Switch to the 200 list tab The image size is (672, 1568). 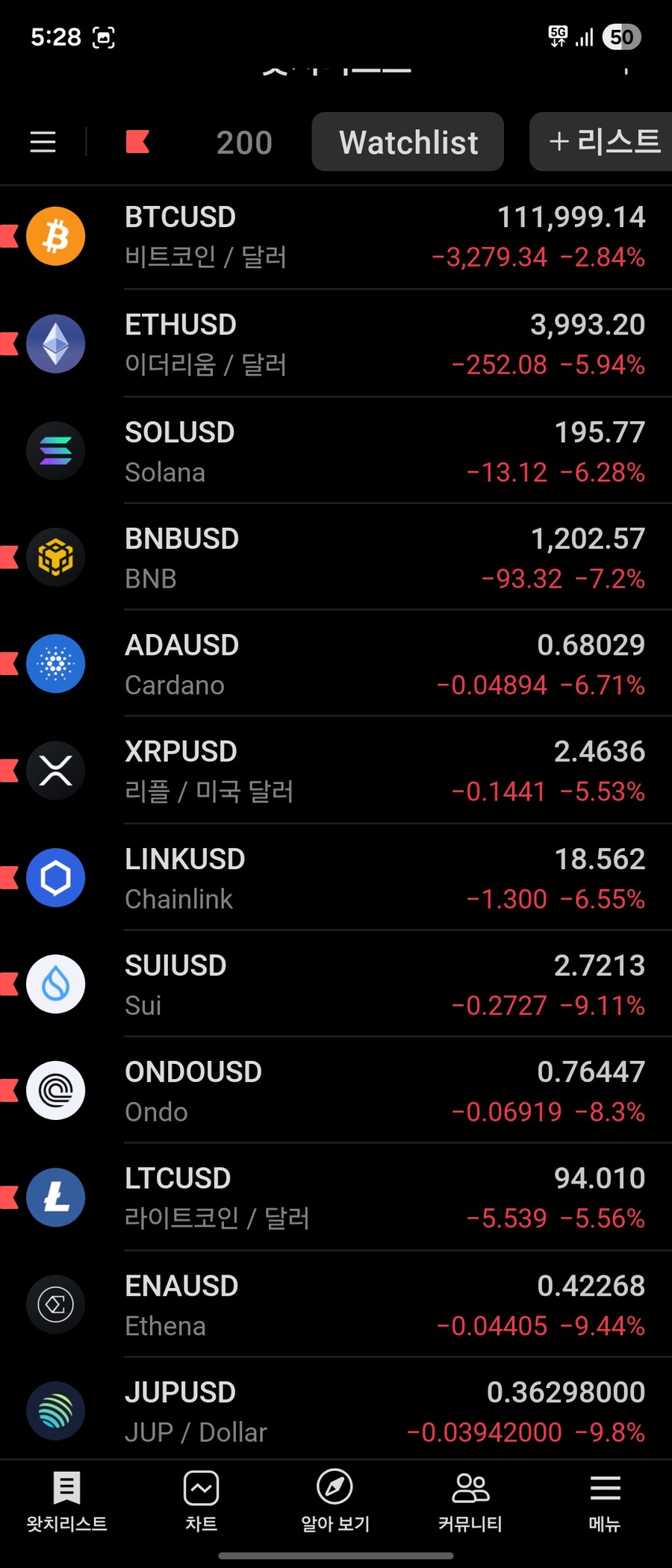tap(244, 143)
